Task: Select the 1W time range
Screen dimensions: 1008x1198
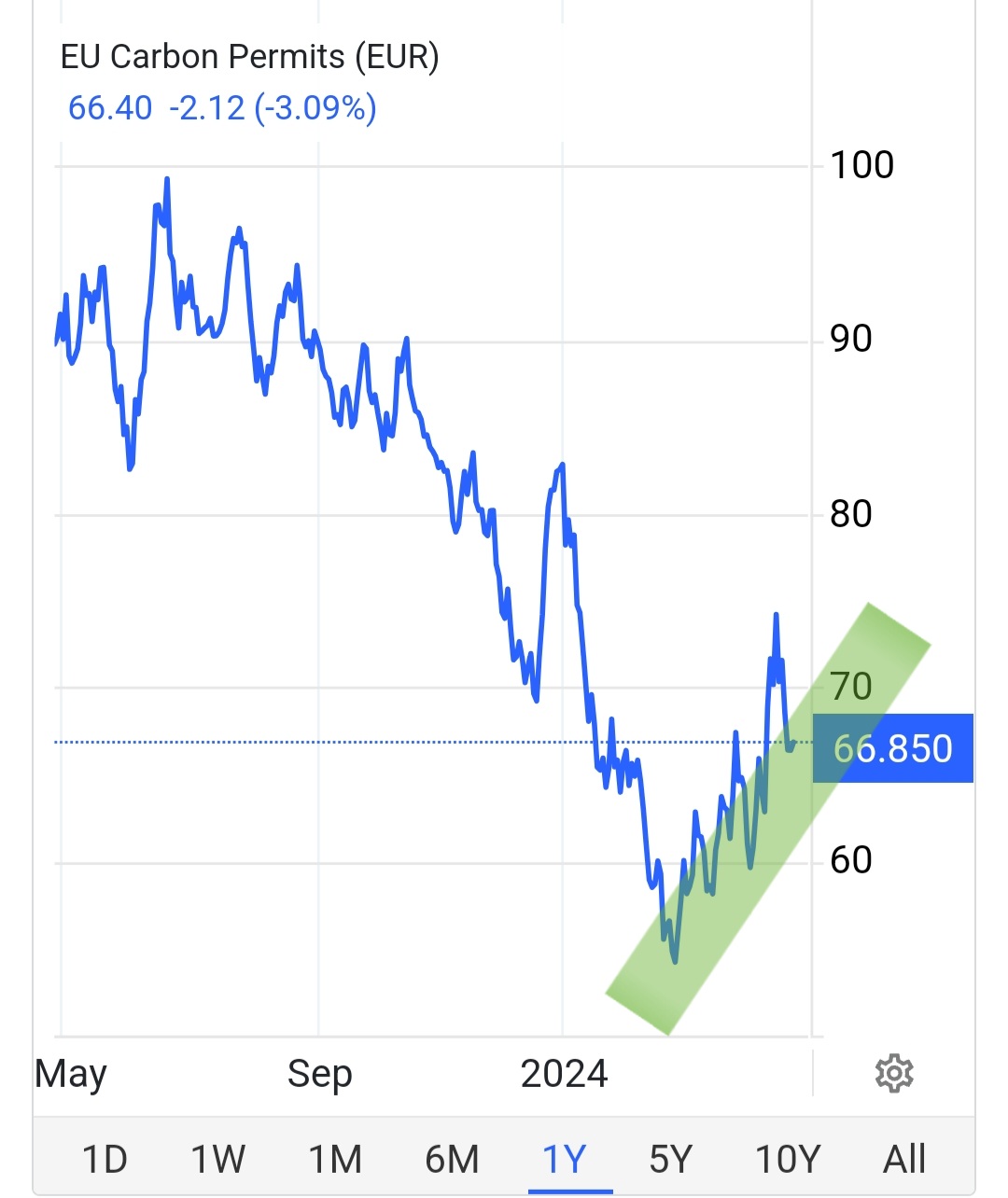Action: coord(217,1159)
